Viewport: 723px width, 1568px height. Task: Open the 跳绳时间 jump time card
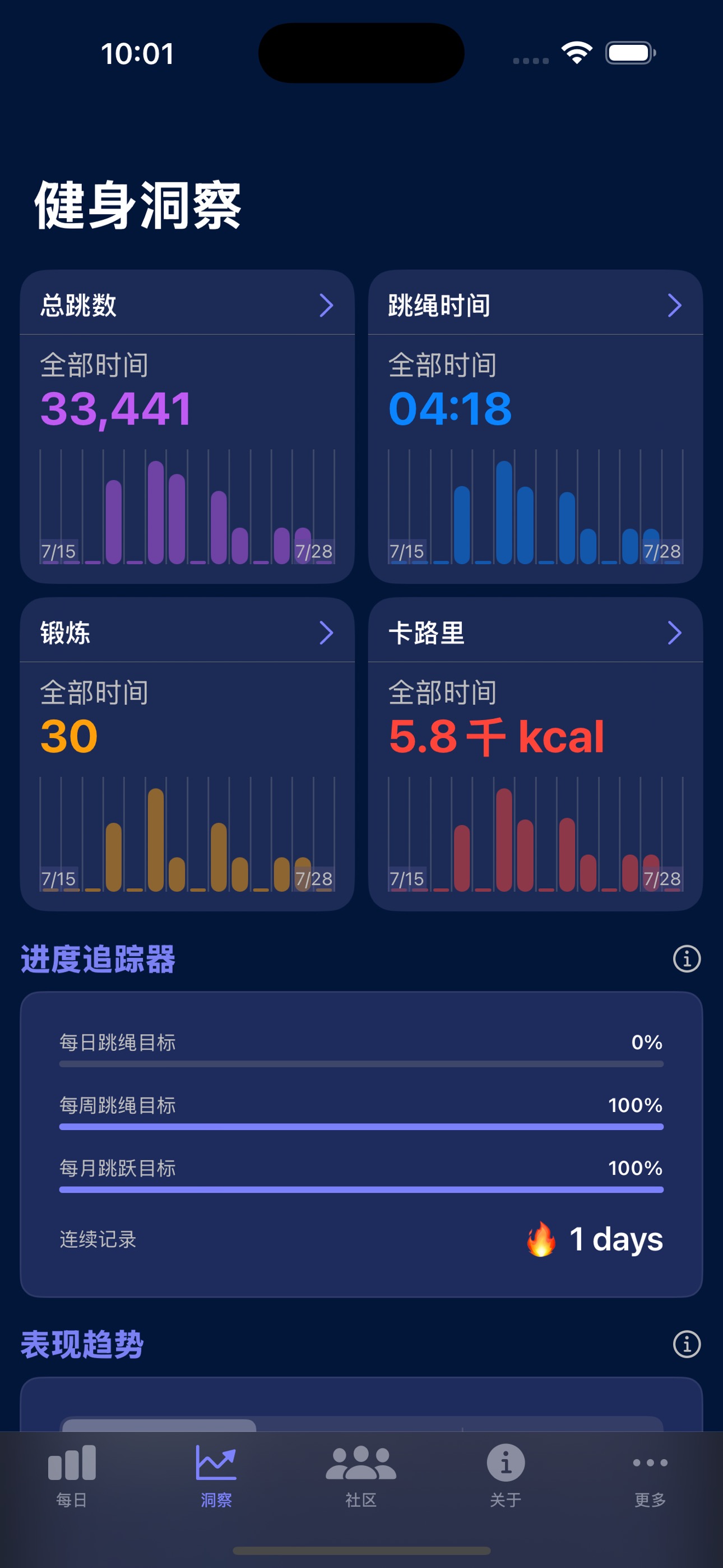coord(535,306)
